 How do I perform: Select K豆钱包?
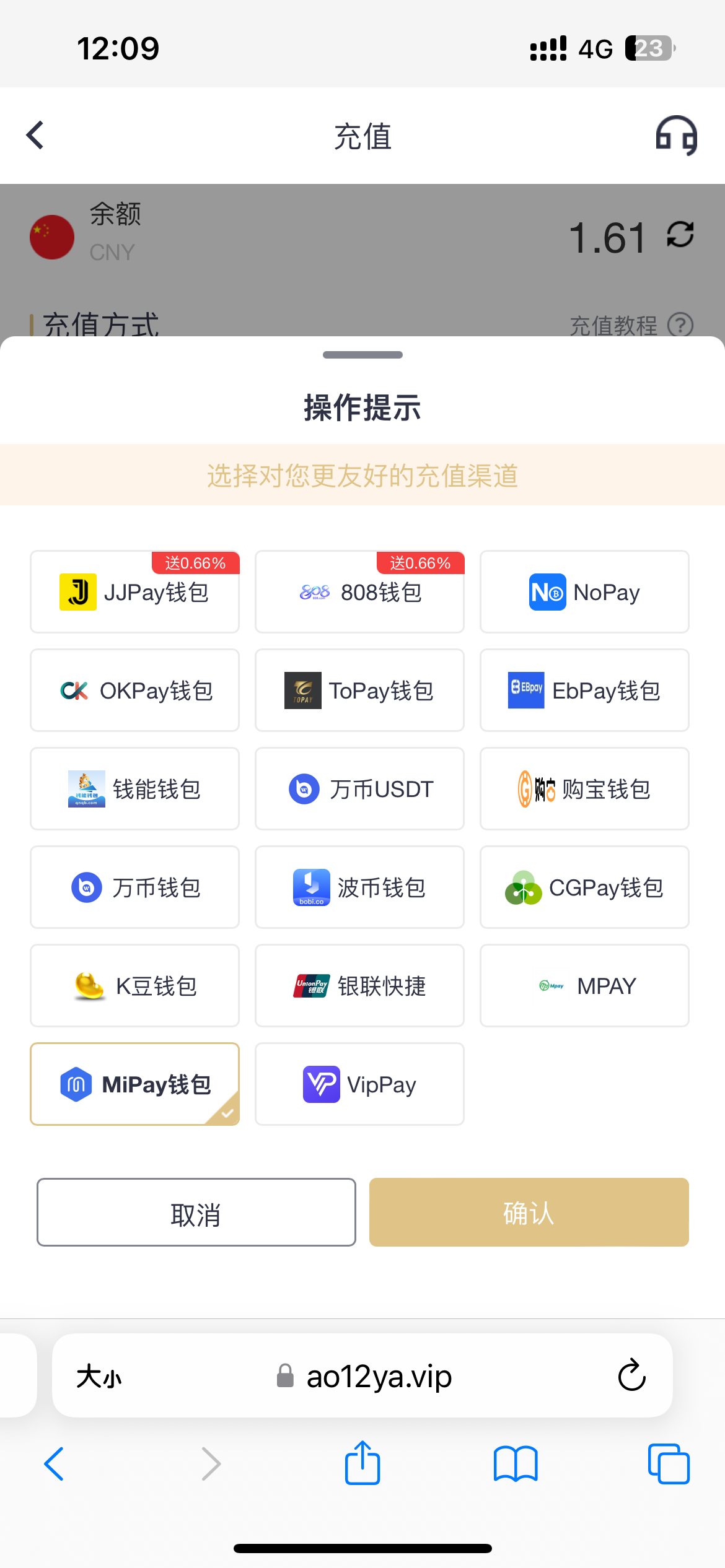pyautogui.click(x=134, y=986)
